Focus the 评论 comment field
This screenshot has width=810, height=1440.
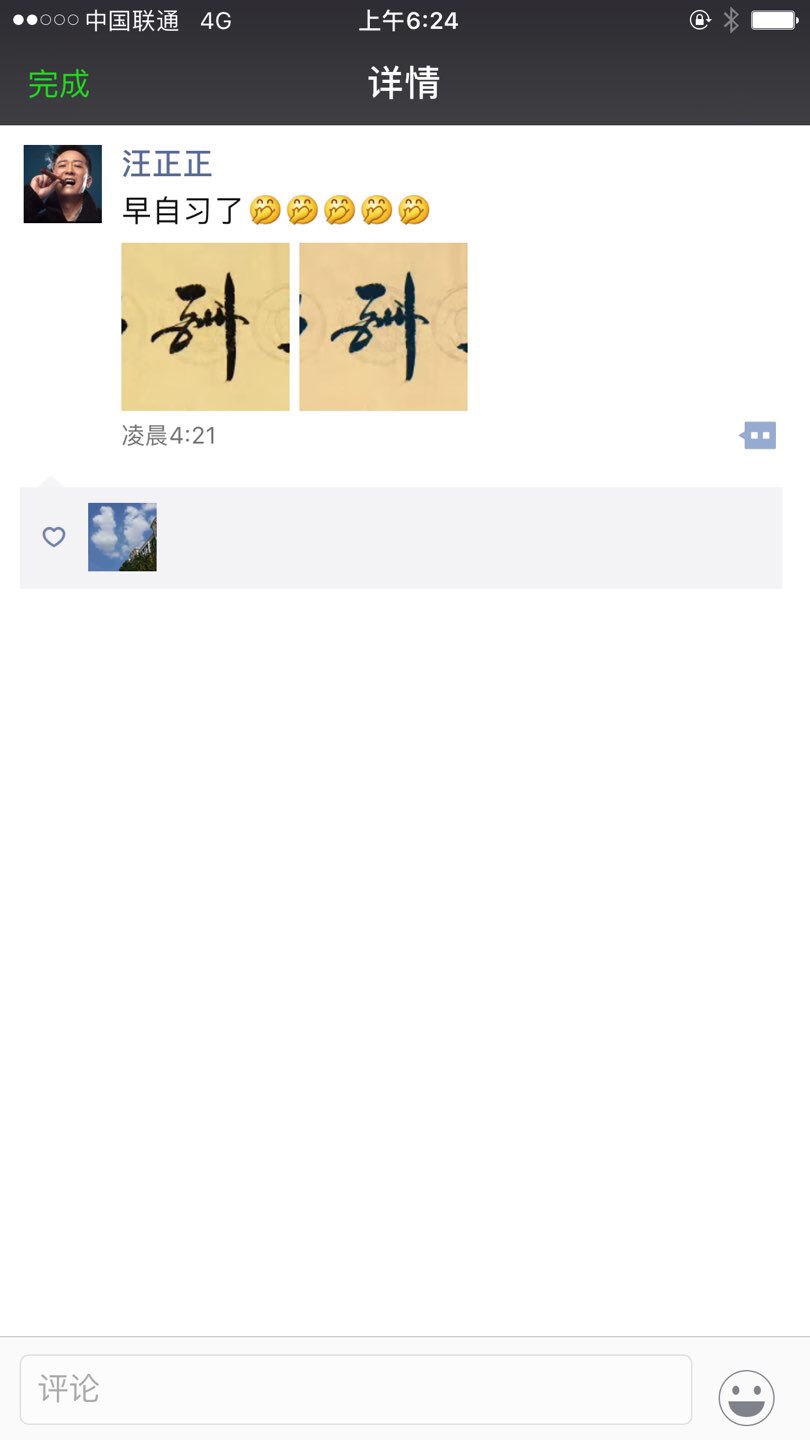click(355, 1389)
